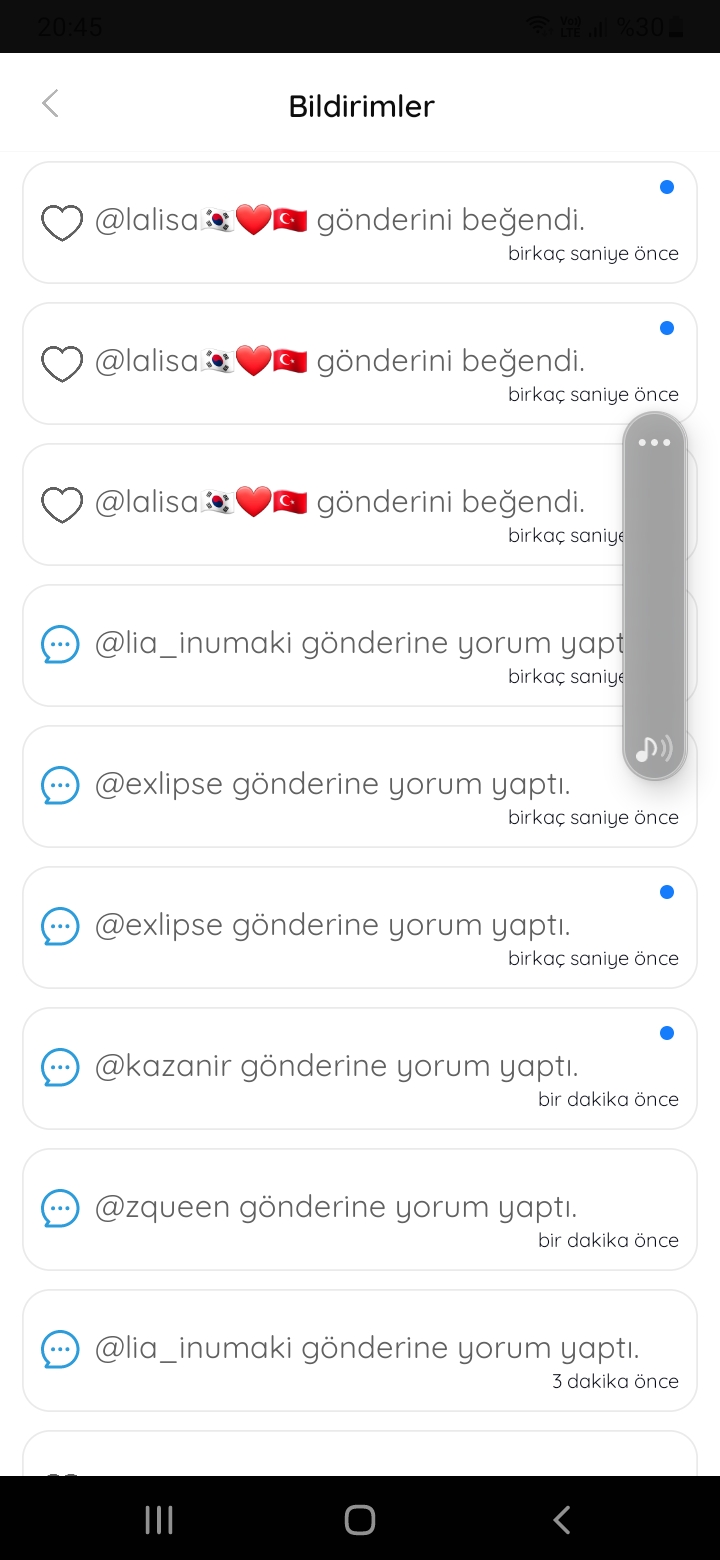Expand the volume panel's three-dot options

coord(654,442)
